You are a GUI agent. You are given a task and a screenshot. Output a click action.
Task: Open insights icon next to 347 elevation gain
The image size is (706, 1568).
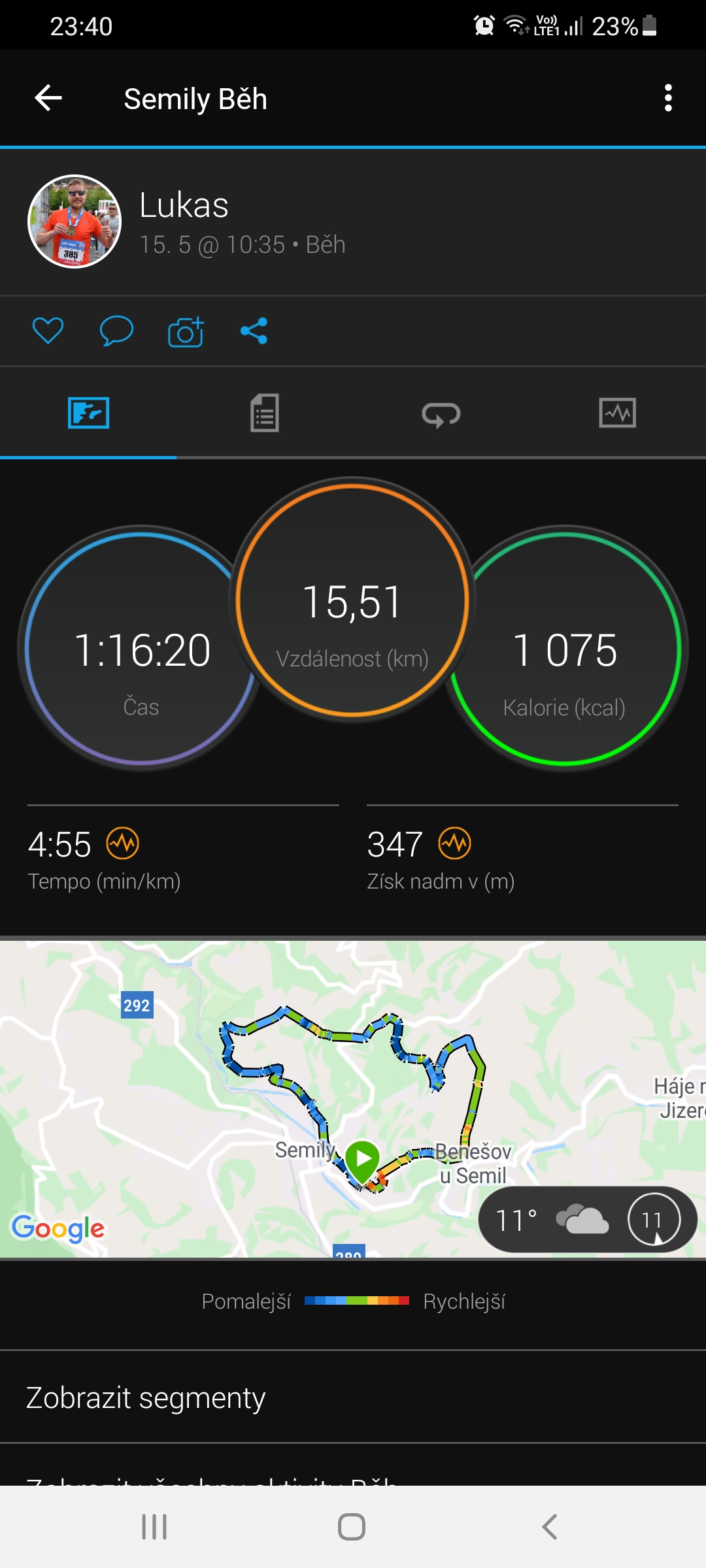tap(455, 843)
